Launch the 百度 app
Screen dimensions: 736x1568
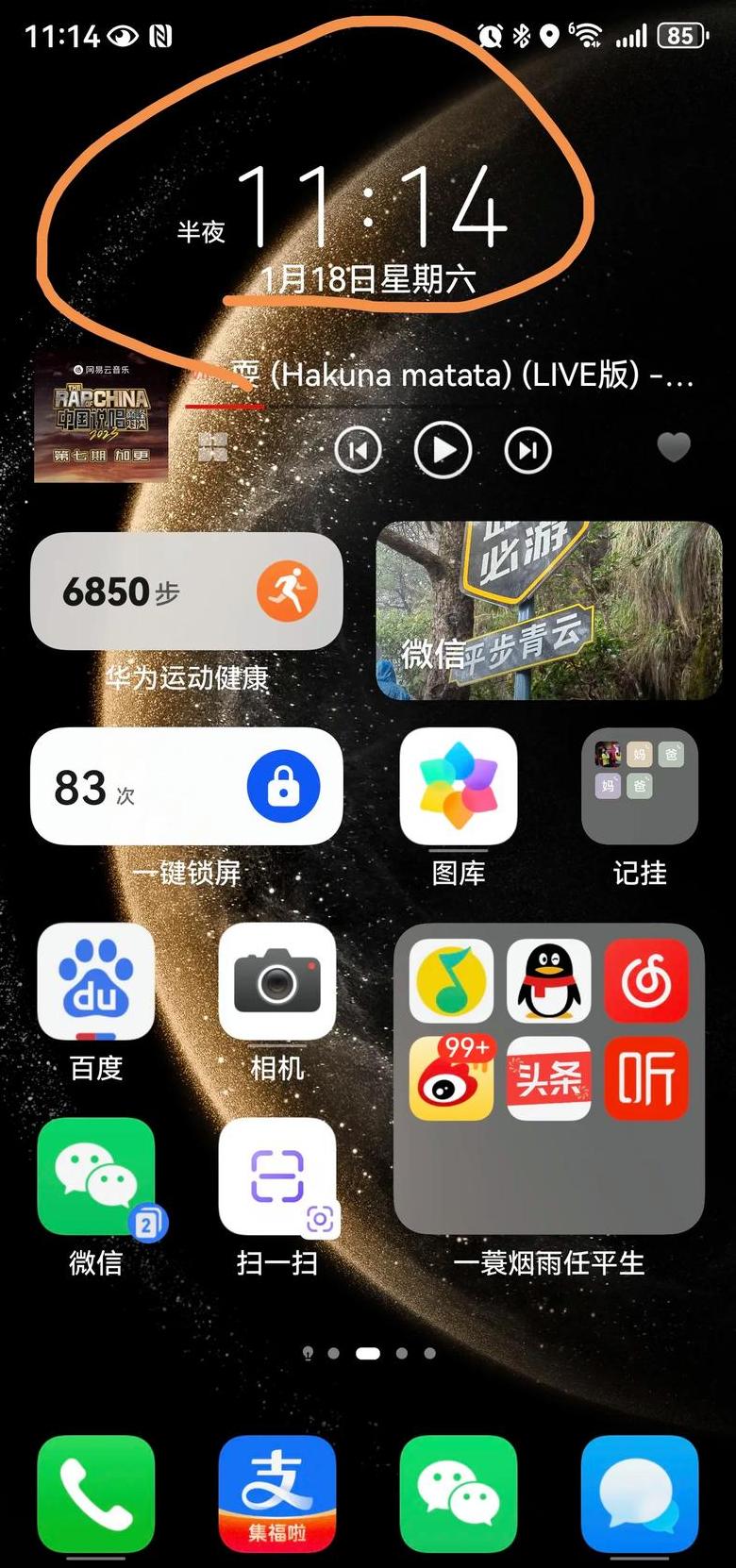click(x=96, y=982)
